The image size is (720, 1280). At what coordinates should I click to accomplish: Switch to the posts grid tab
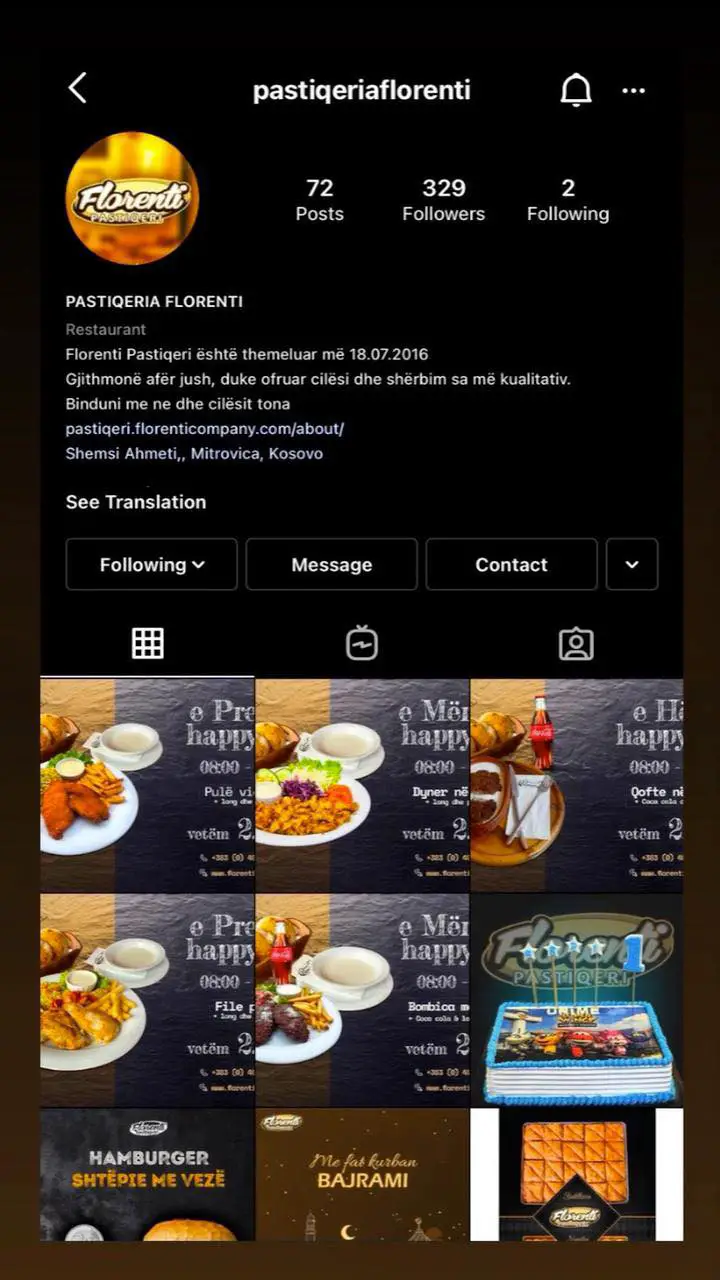[147, 643]
